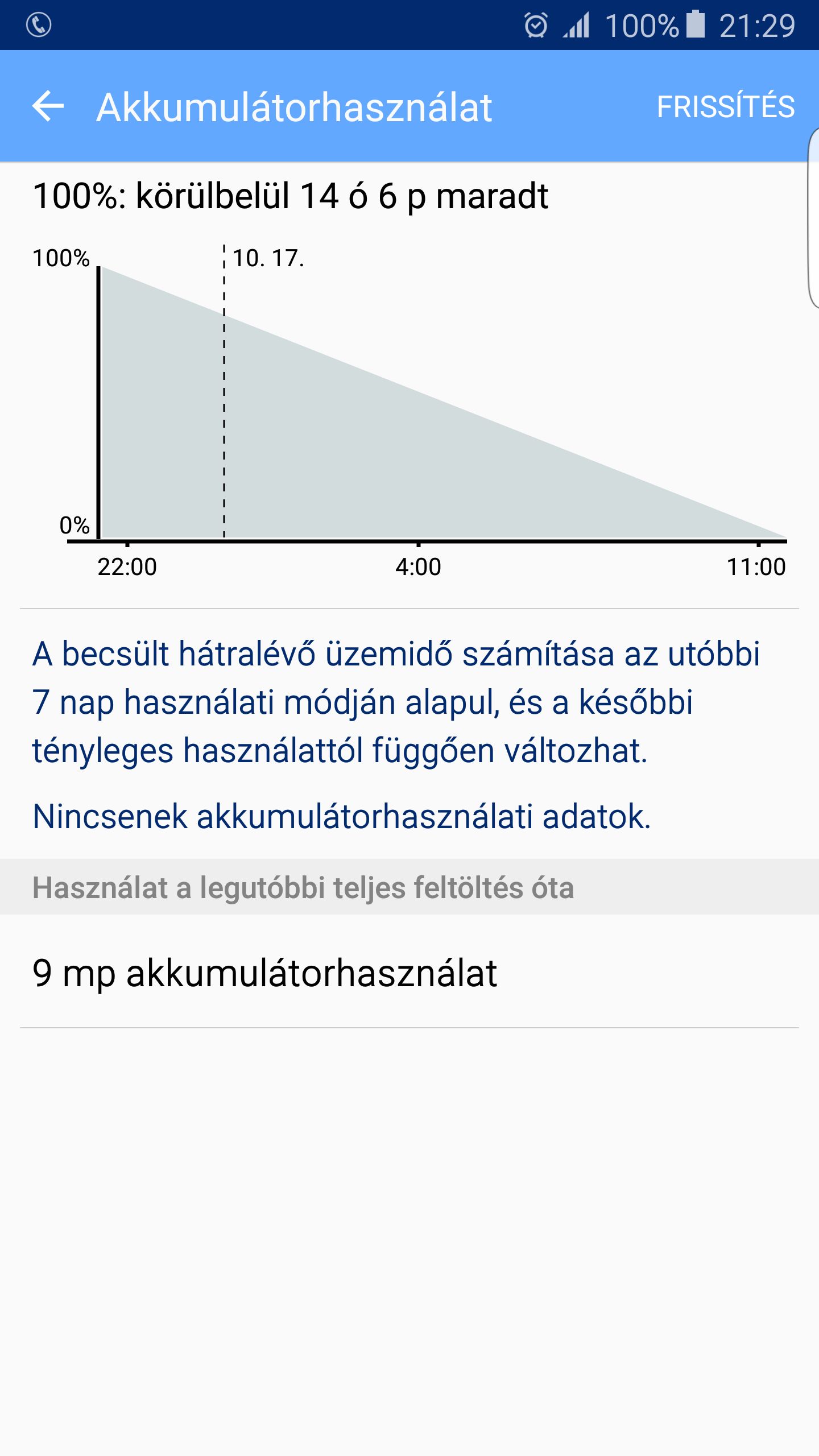The width and height of the screenshot is (819, 1456).
Task: Open the edge panel handle
Action: tap(813, 218)
